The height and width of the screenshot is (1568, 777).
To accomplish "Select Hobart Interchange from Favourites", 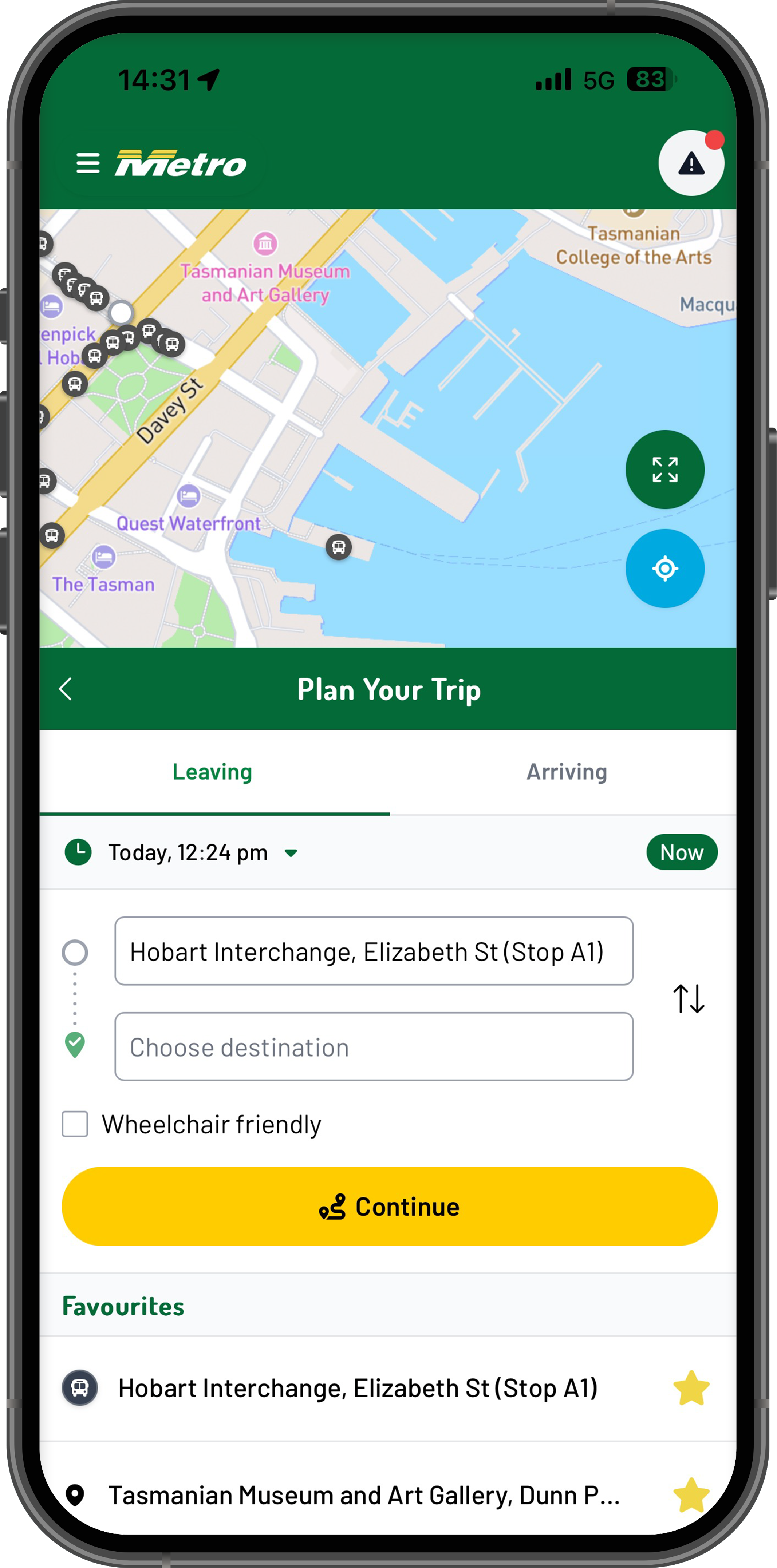I will pos(357,1388).
